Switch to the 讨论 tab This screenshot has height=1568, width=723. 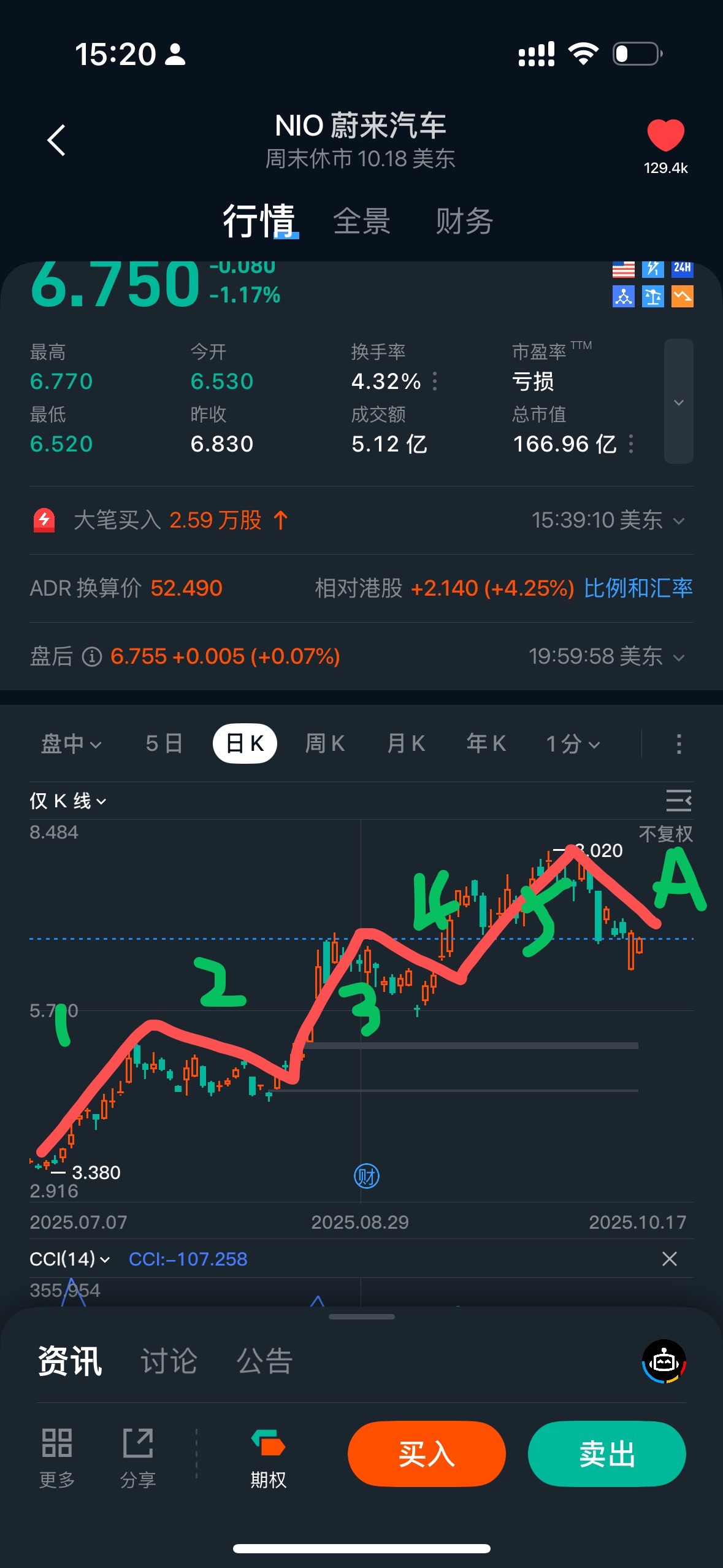(x=169, y=1361)
